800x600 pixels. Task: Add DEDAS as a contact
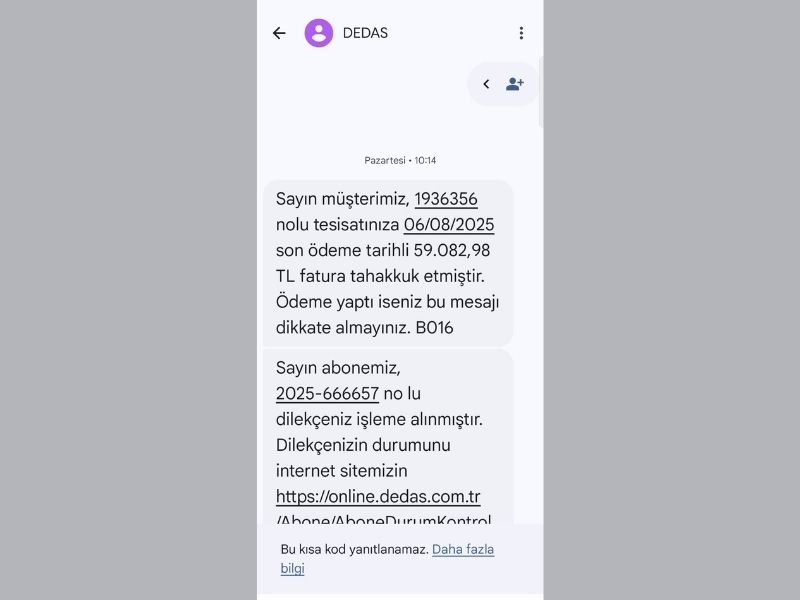pos(515,84)
